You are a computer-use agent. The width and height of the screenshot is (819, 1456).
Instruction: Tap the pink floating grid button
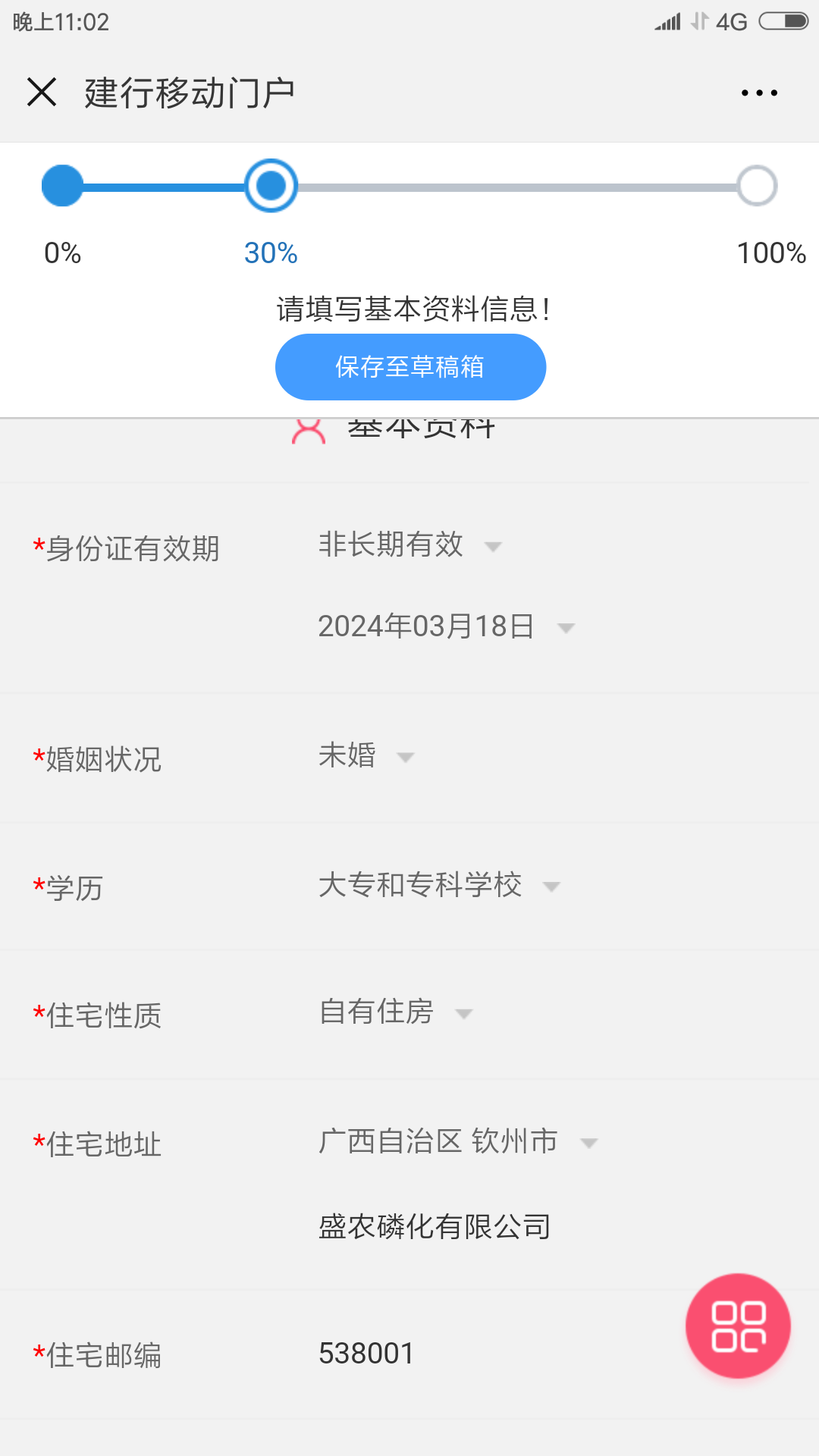pos(737,1326)
